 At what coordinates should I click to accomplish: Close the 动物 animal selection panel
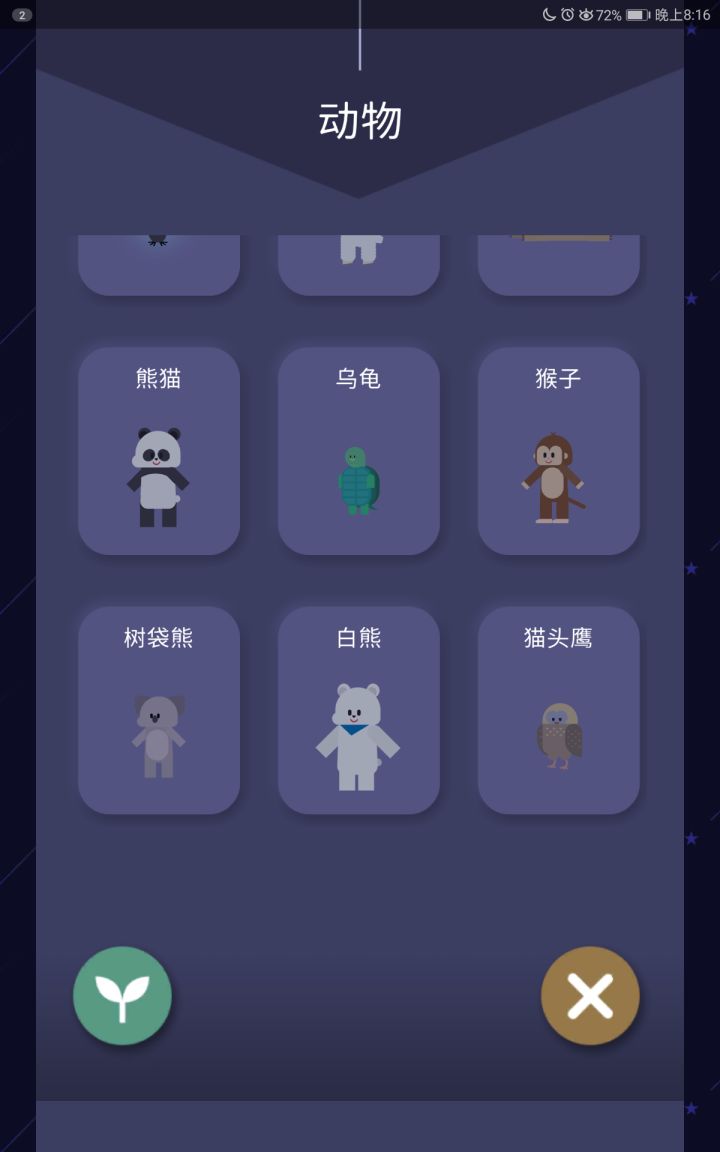590,996
